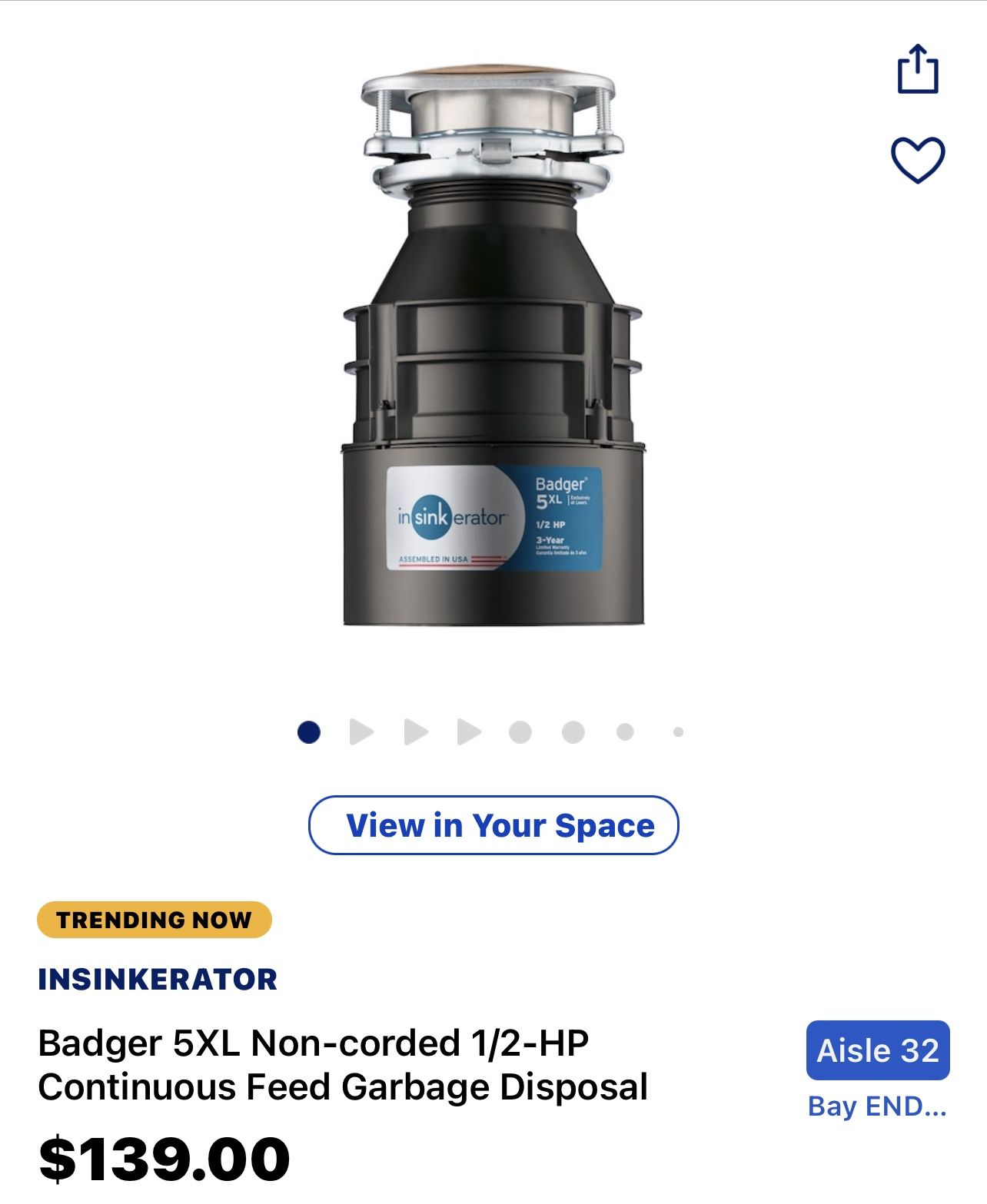987x1204 pixels.
Task: Select the sixth carousel indicator dot
Action: point(572,732)
